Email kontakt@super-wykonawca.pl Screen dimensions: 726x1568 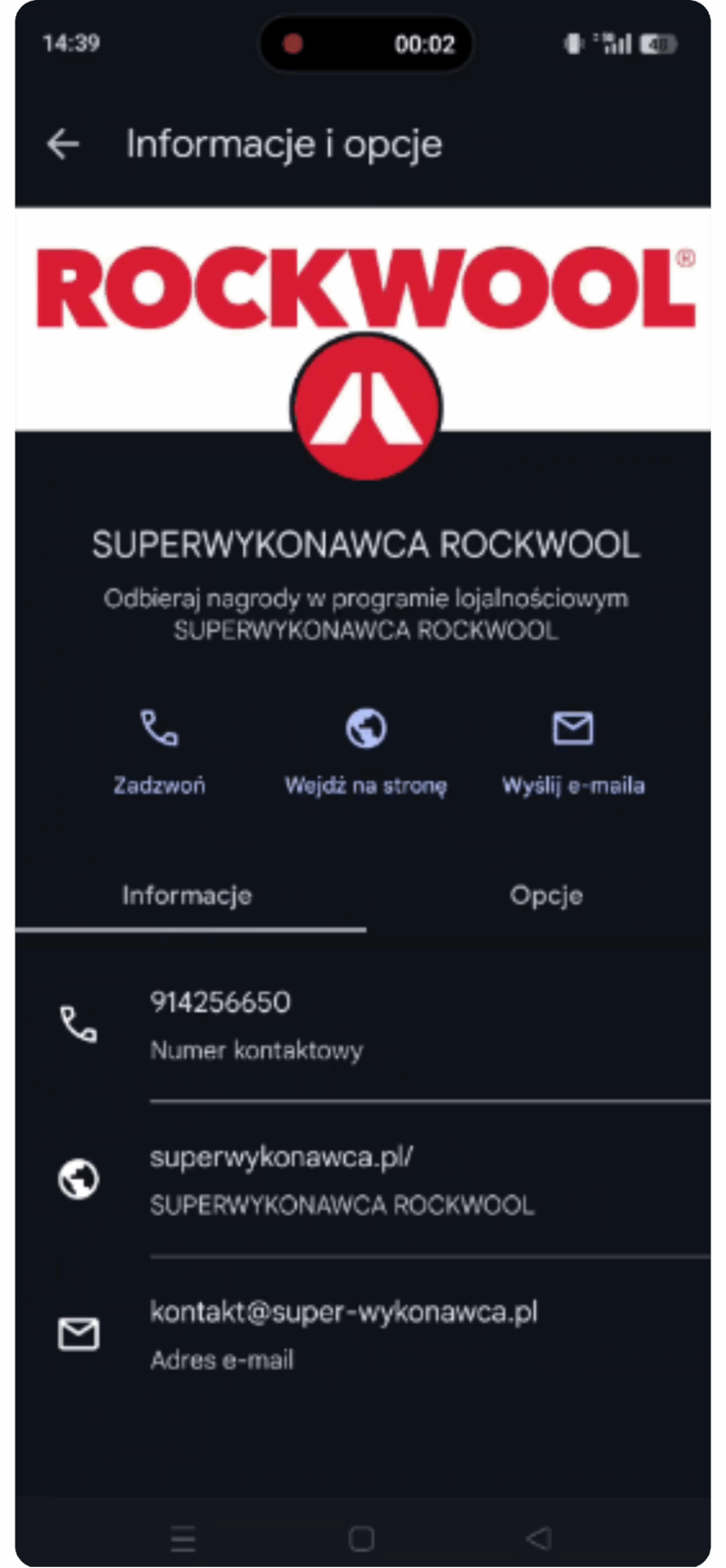(x=363, y=1334)
